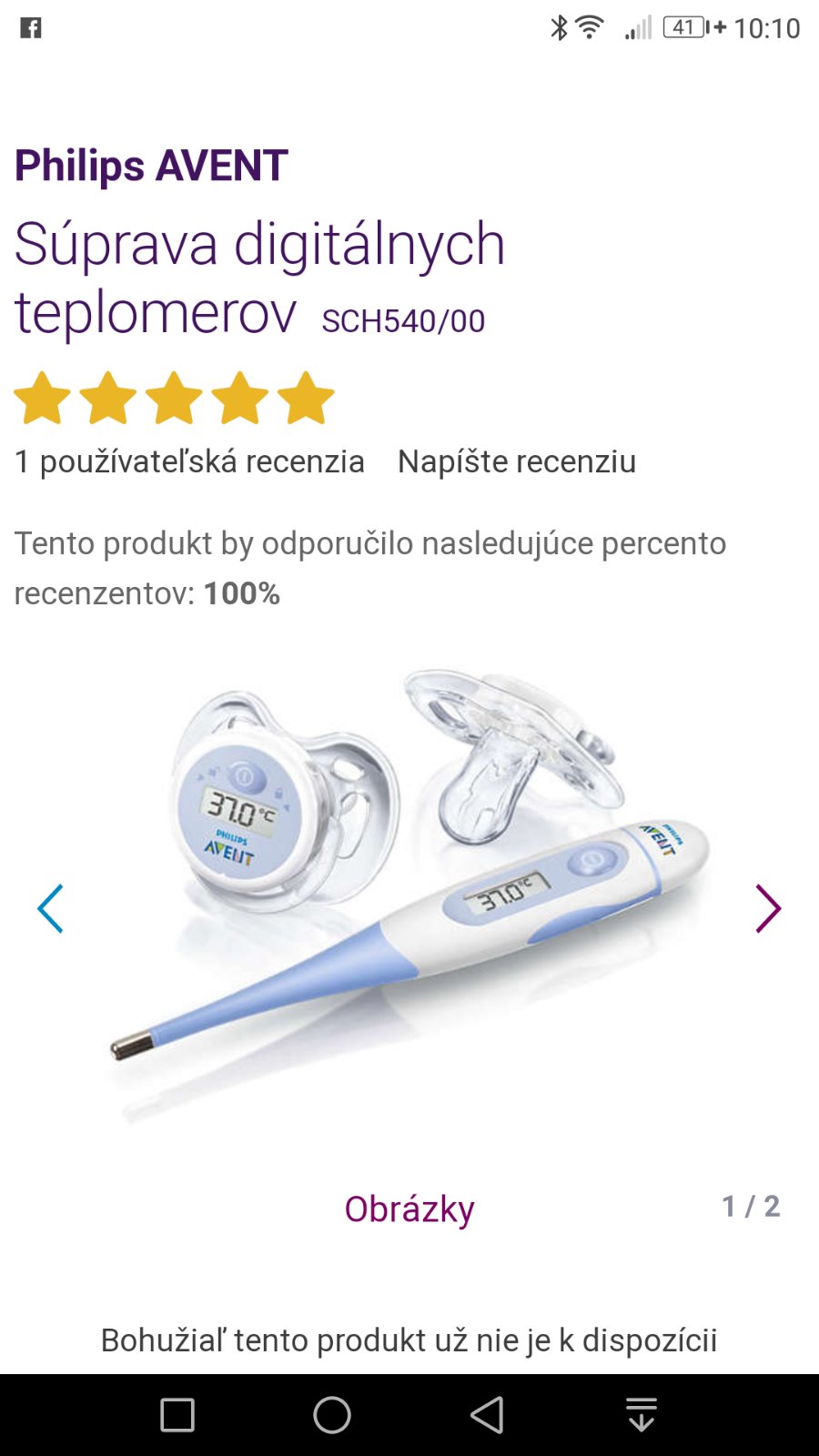Return to the phone's home screen
This screenshot has height=1456, width=819.
(332, 1415)
